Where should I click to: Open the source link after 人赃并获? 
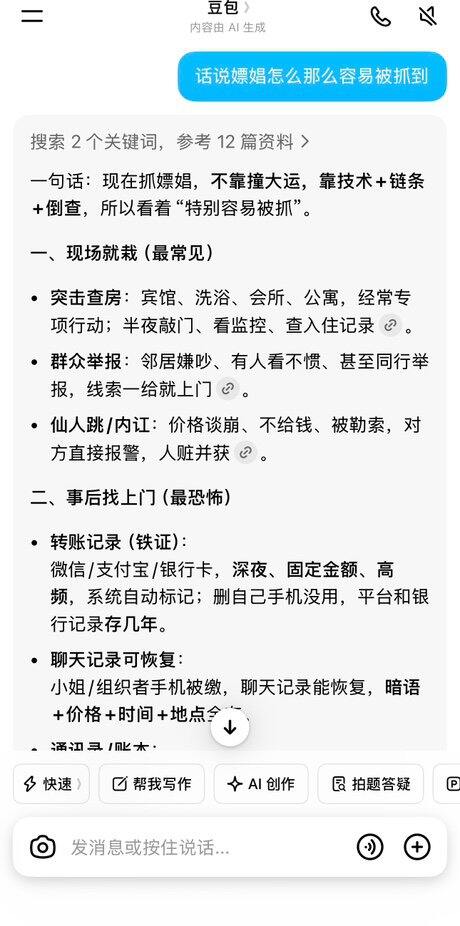(245, 453)
